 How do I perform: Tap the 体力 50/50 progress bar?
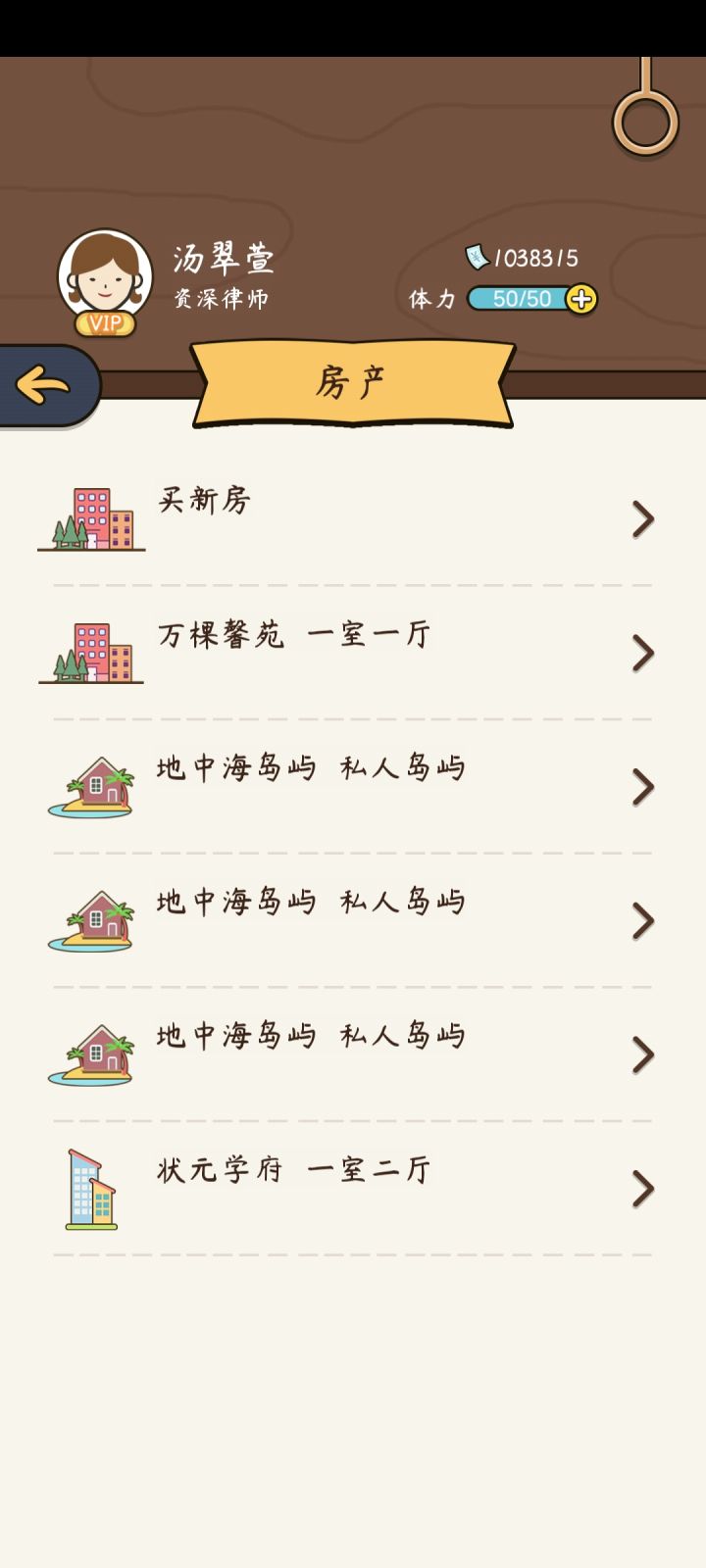click(519, 298)
